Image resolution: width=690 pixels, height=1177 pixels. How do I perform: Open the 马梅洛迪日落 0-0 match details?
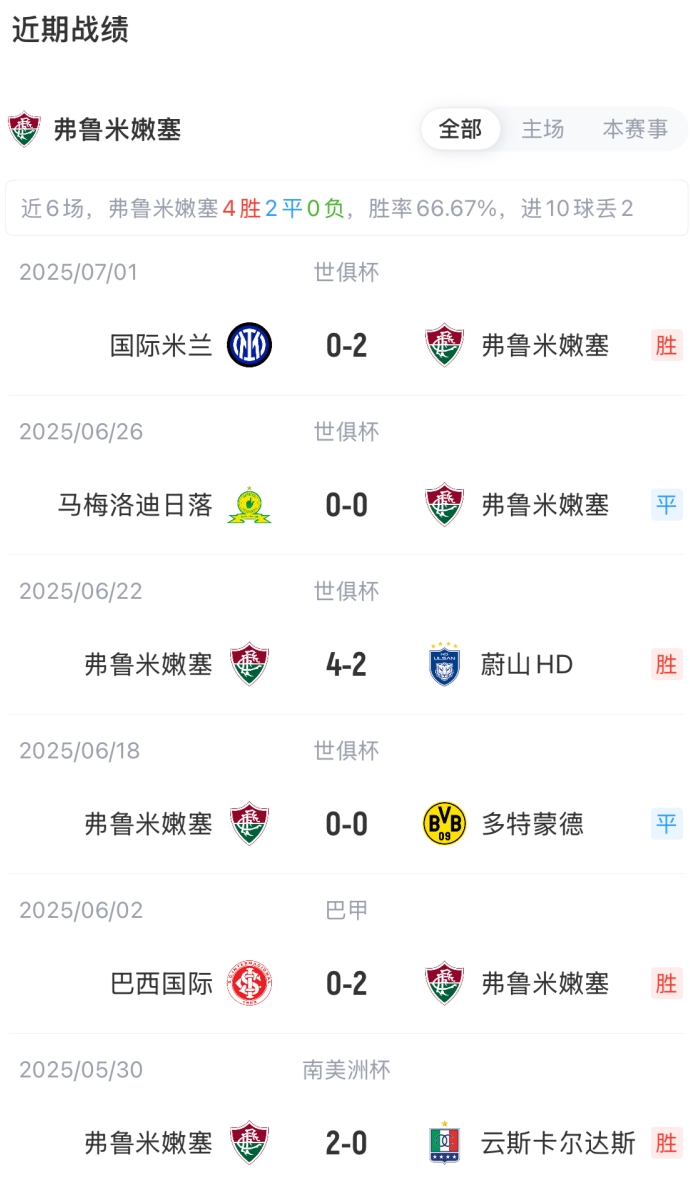pos(346,505)
